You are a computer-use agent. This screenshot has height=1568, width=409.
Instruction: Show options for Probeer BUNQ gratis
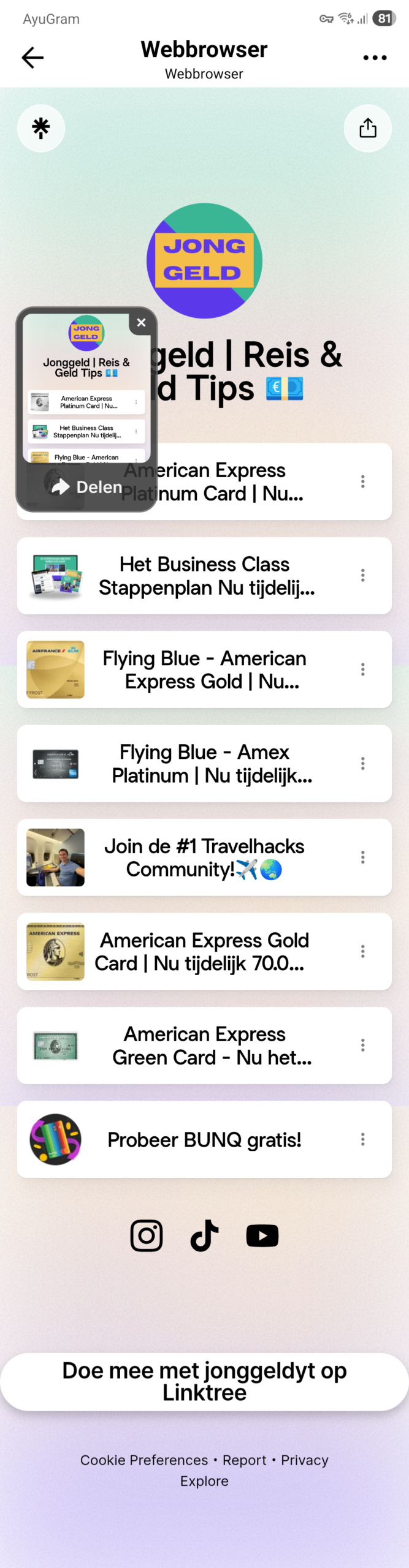pos(363,1139)
